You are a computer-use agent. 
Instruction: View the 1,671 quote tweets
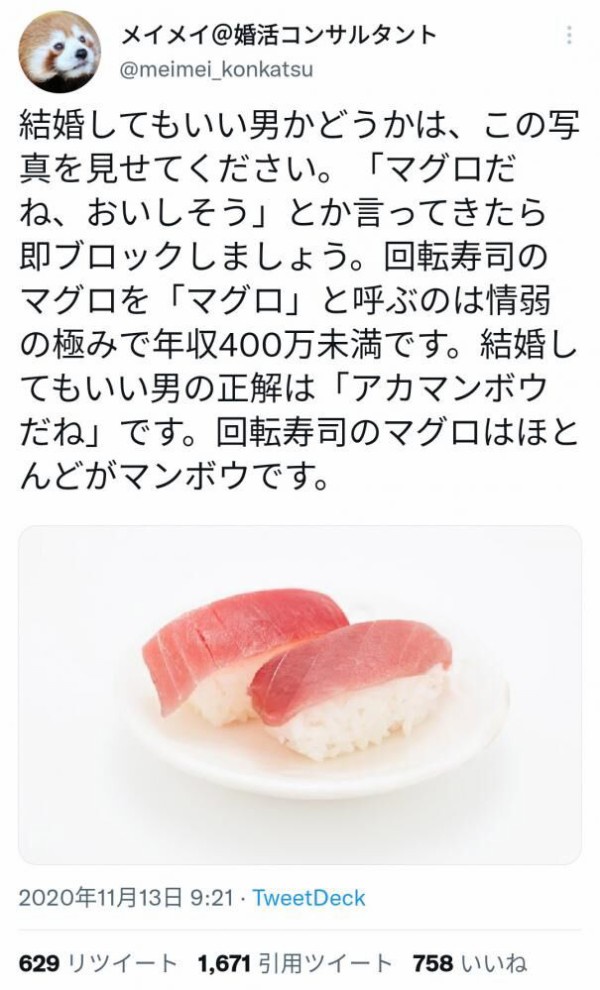point(295,963)
